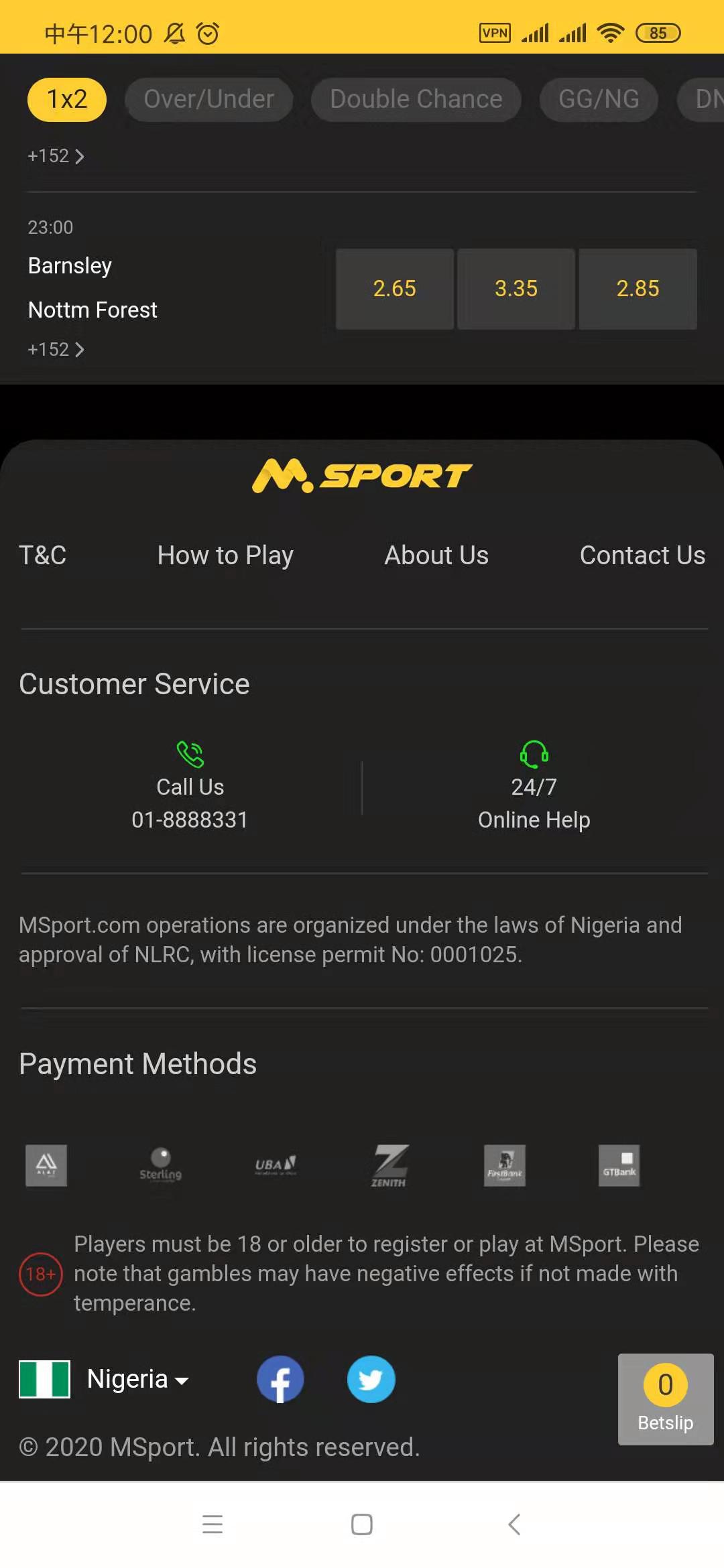Select the GG/NG market chip

coord(598,100)
